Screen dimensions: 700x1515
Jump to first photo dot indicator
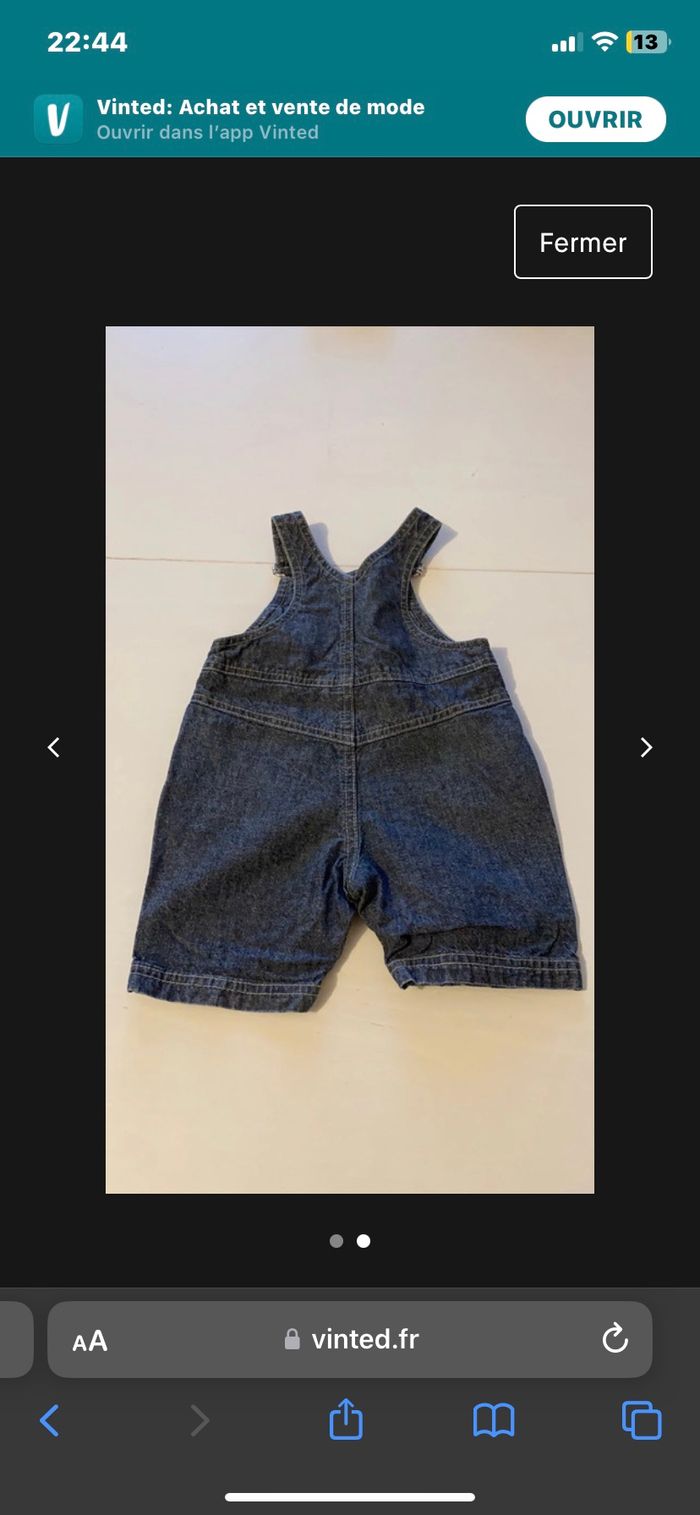336,1241
